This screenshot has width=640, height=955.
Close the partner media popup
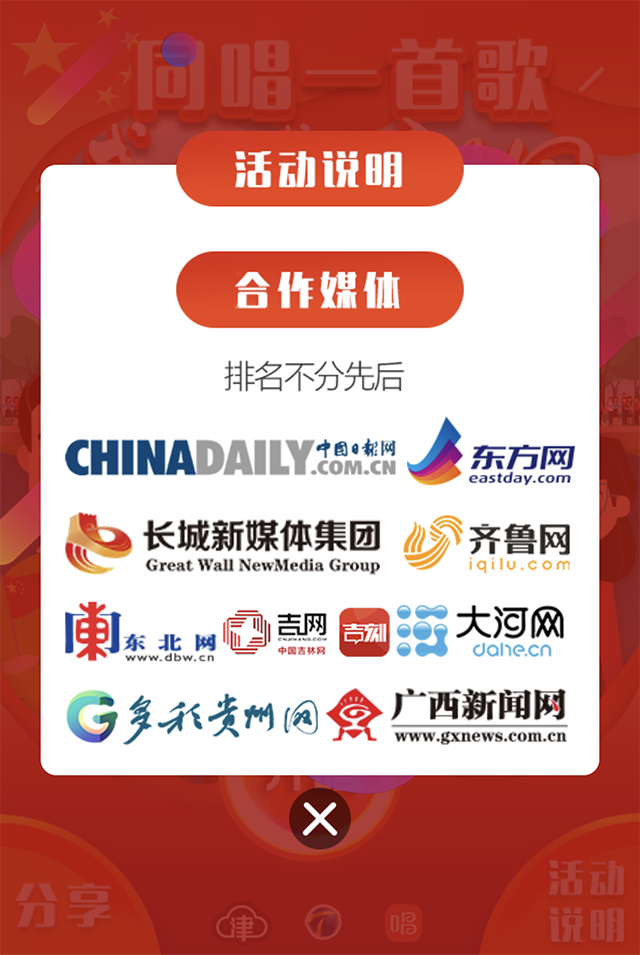320,819
